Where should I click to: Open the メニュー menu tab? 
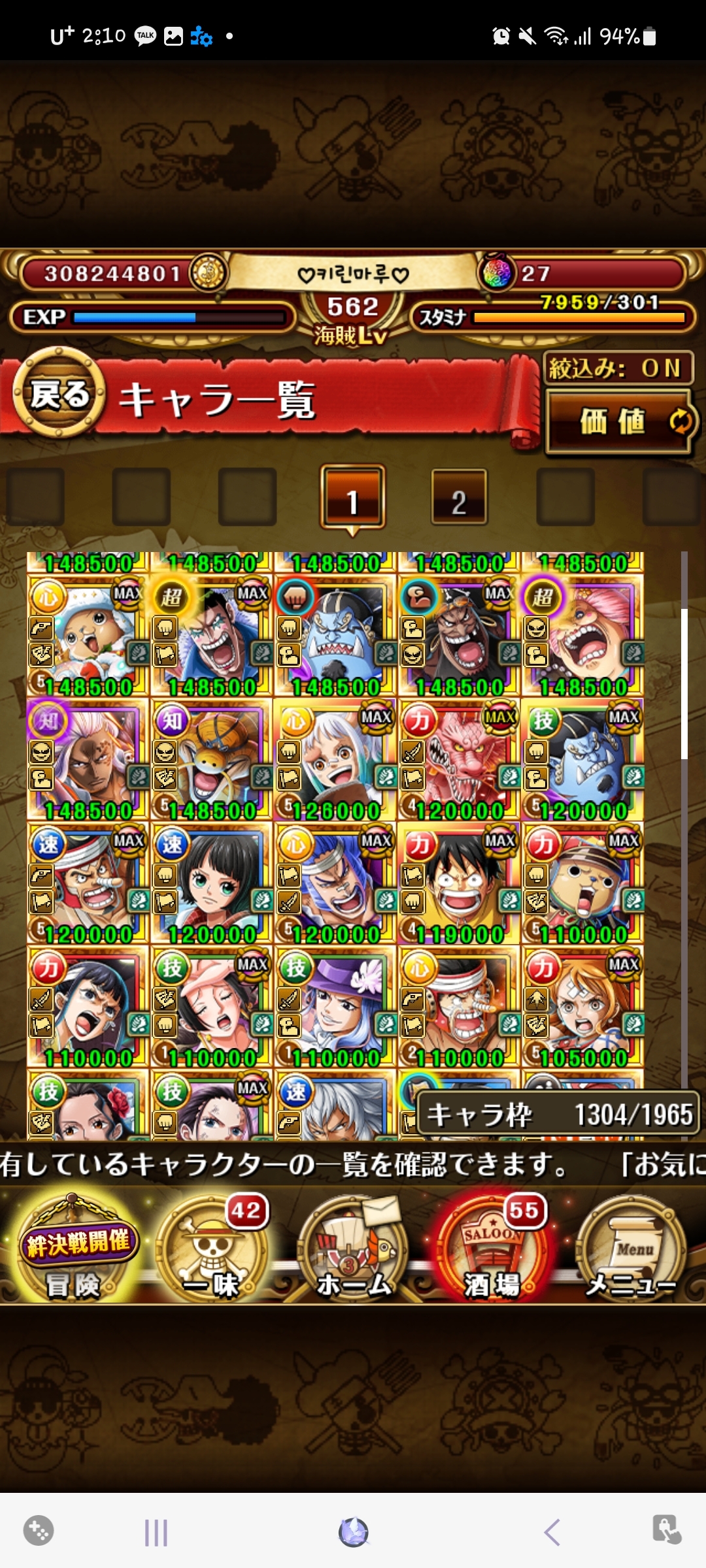click(x=631, y=1249)
